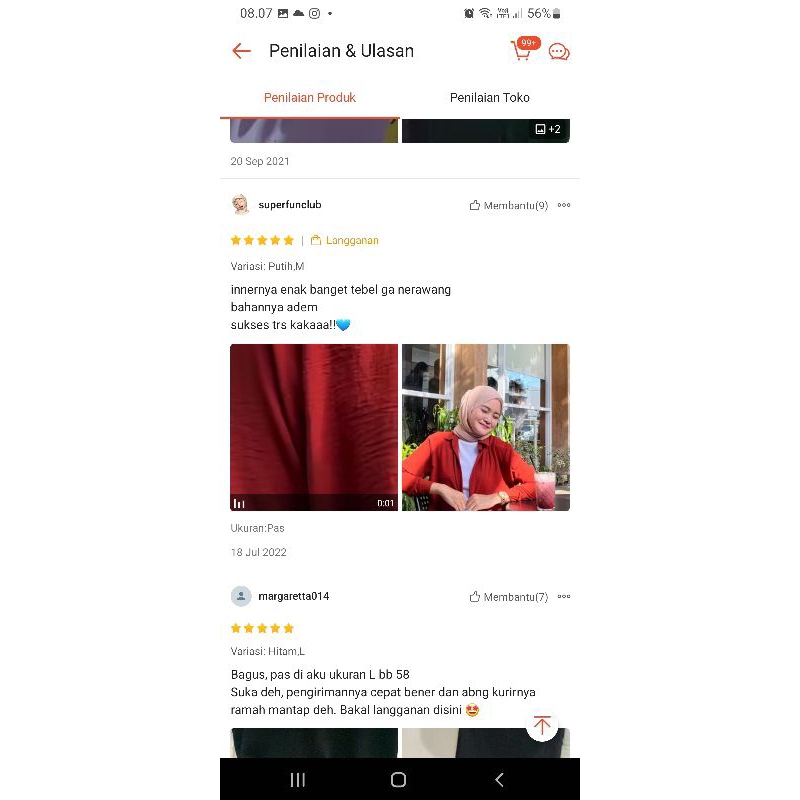Mark superfunclub's review as helpful
Image resolution: width=800 pixels, height=800 pixels.
pyautogui.click(x=508, y=205)
